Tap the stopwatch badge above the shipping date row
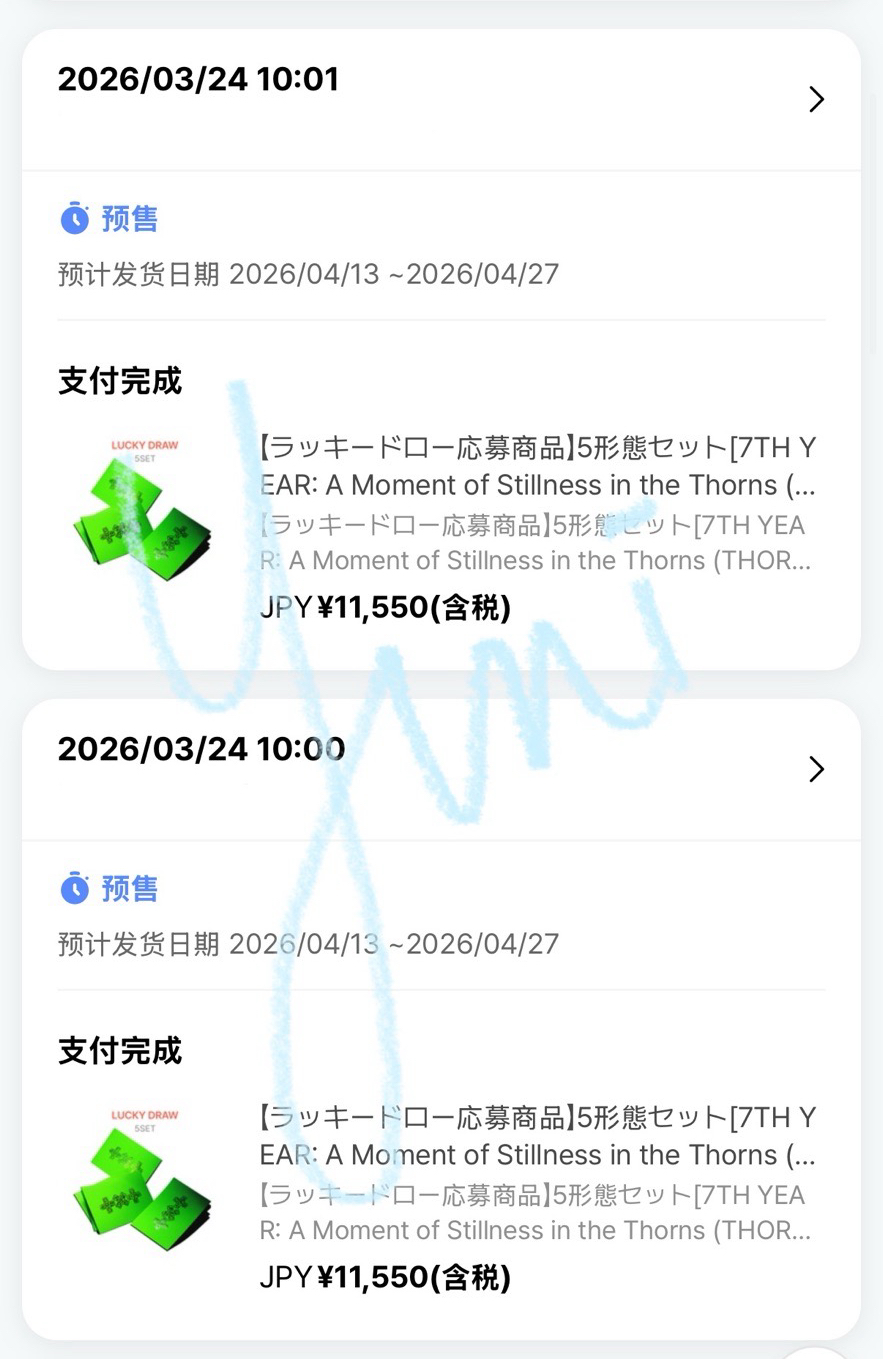883x1359 pixels. [75, 219]
